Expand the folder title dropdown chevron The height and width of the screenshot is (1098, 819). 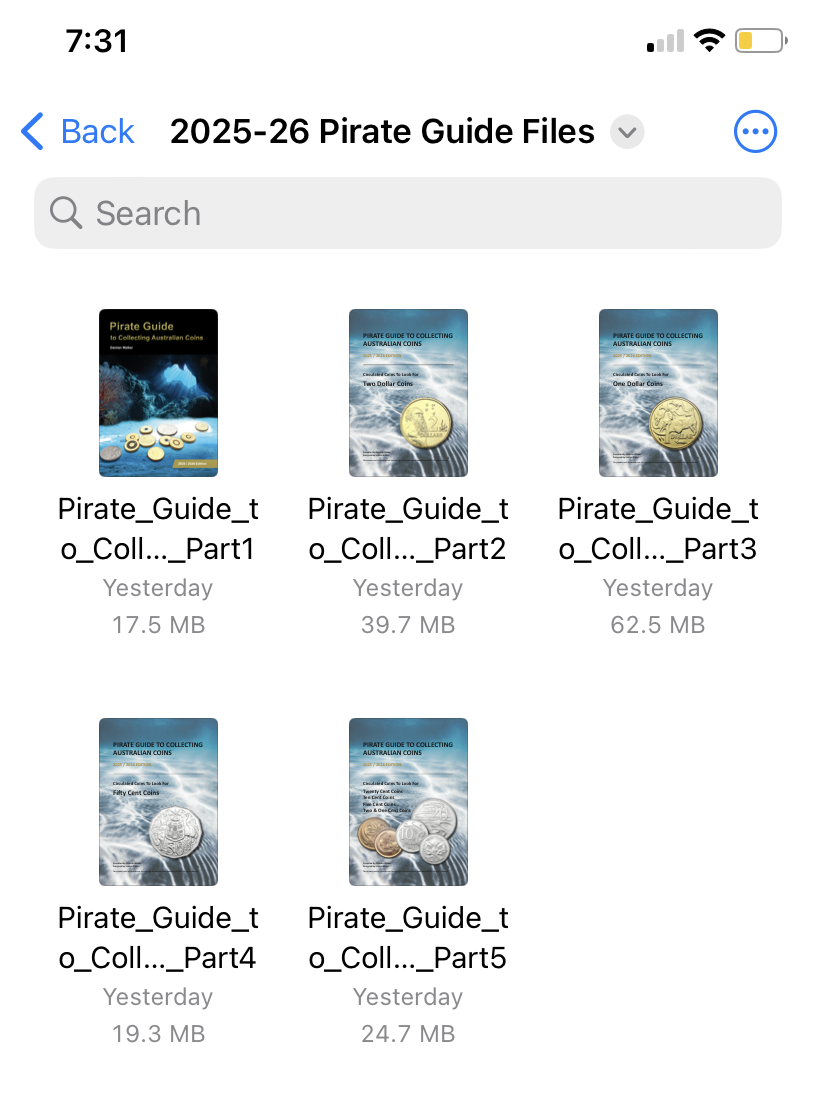tap(627, 131)
